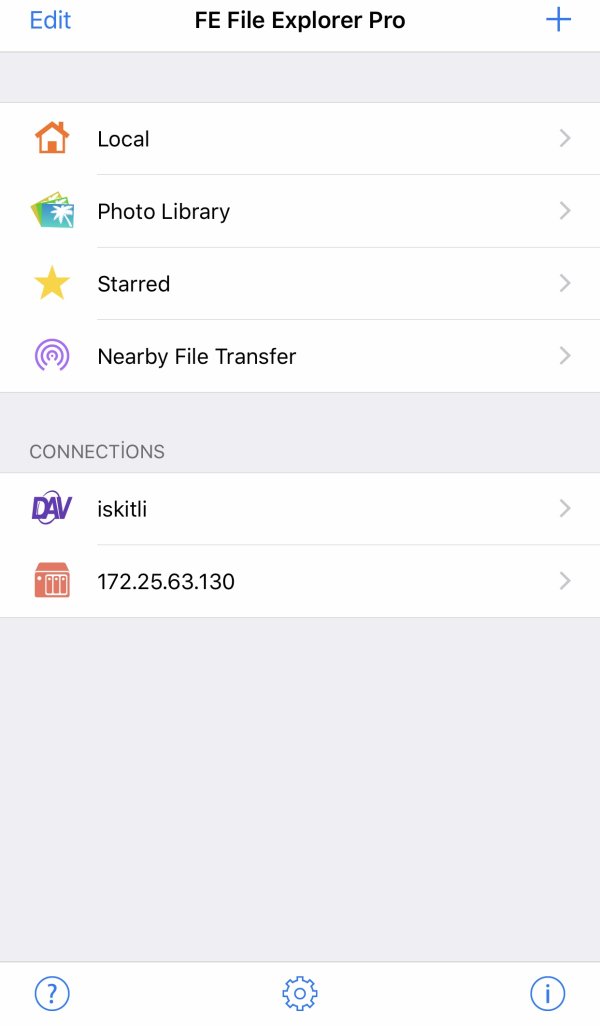The width and height of the screenshot is (600, 1026).
Task: Tap the Edit button
Action: pyautogui.click(x=50, y=20)
